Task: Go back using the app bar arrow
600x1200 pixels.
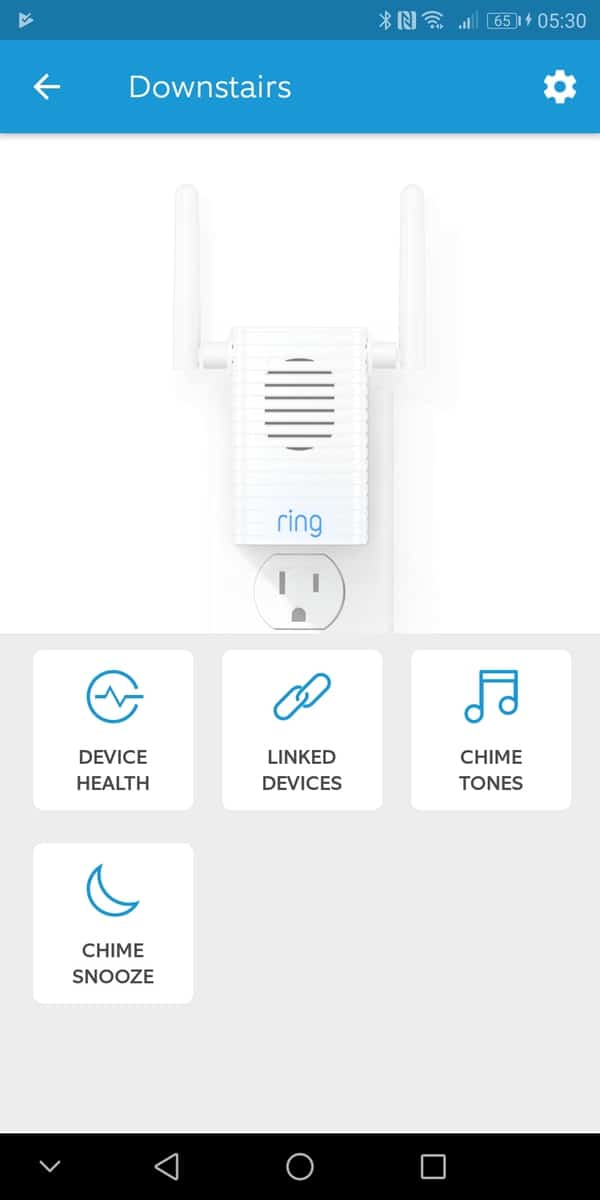Action: click(47, 87)
